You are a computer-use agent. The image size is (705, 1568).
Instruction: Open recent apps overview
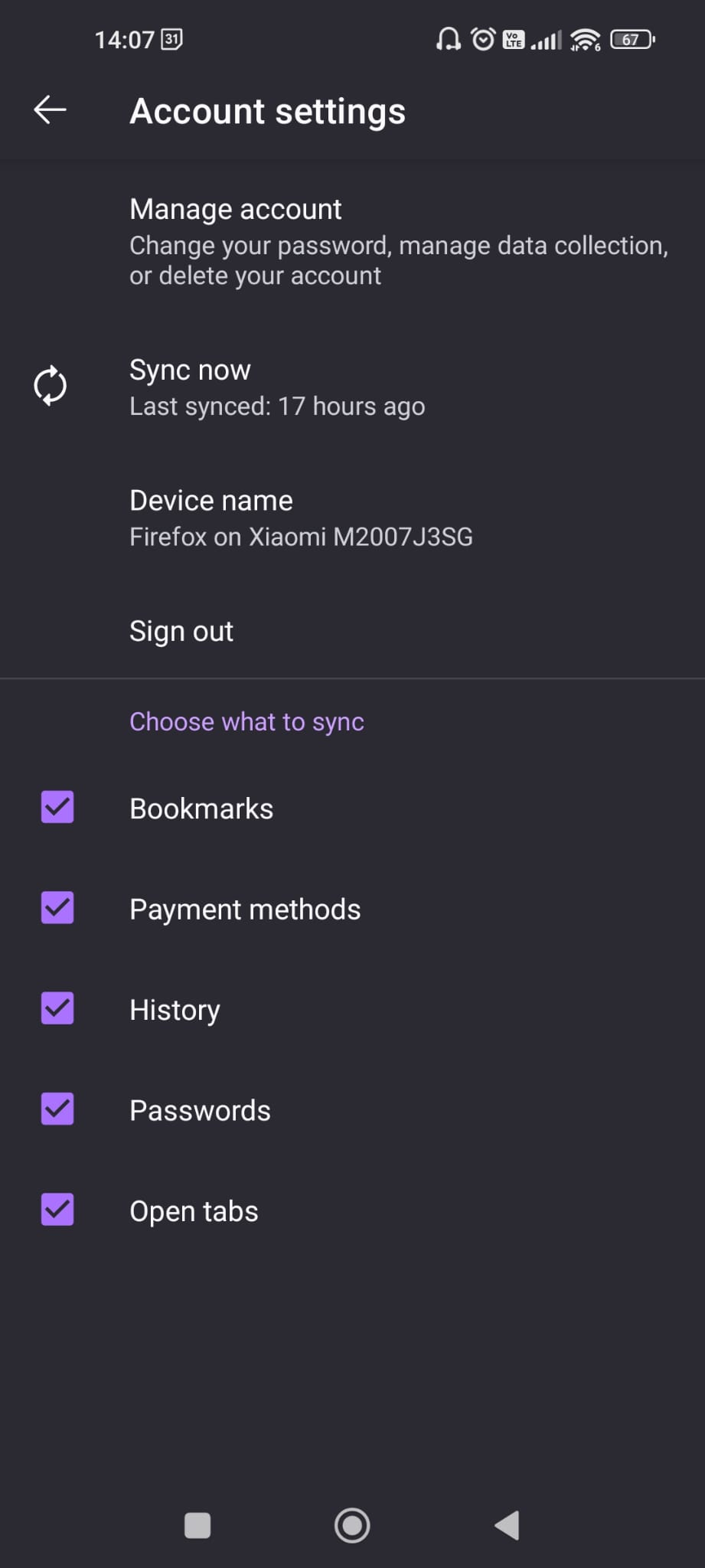coord(197,1525)
